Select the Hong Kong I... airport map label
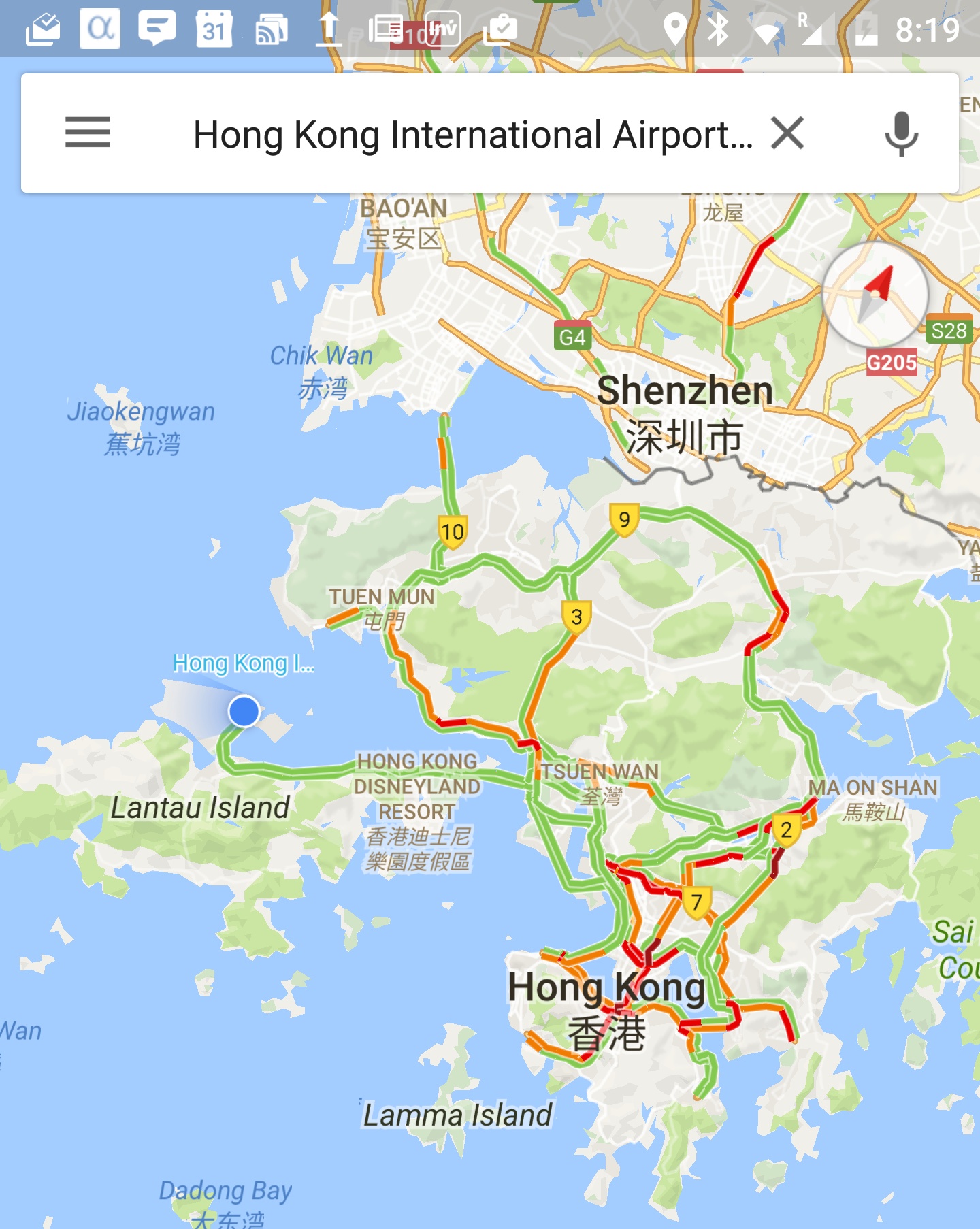Viewport: 980px width, 1229px height. tap(243, 663)
